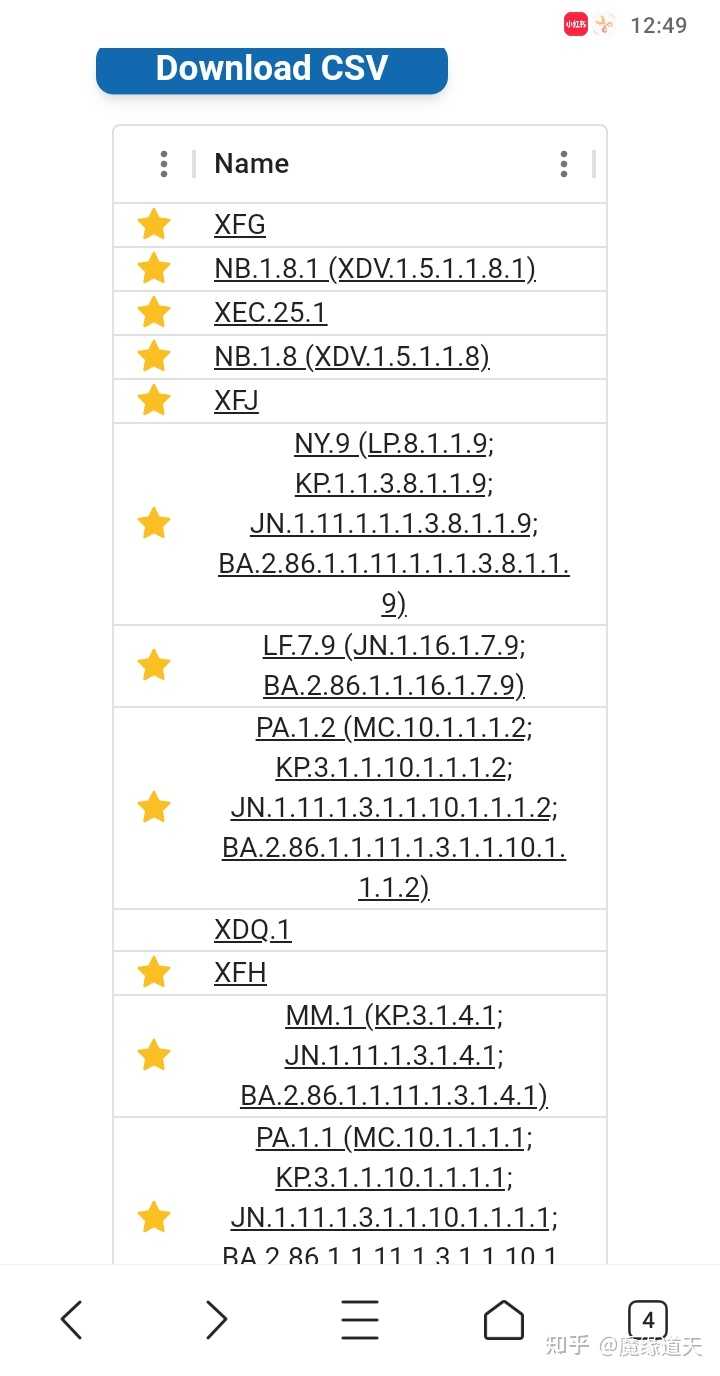Screen dimensions: 720x1376
Task: Open the XFJ lineage link
Action: 236,401
